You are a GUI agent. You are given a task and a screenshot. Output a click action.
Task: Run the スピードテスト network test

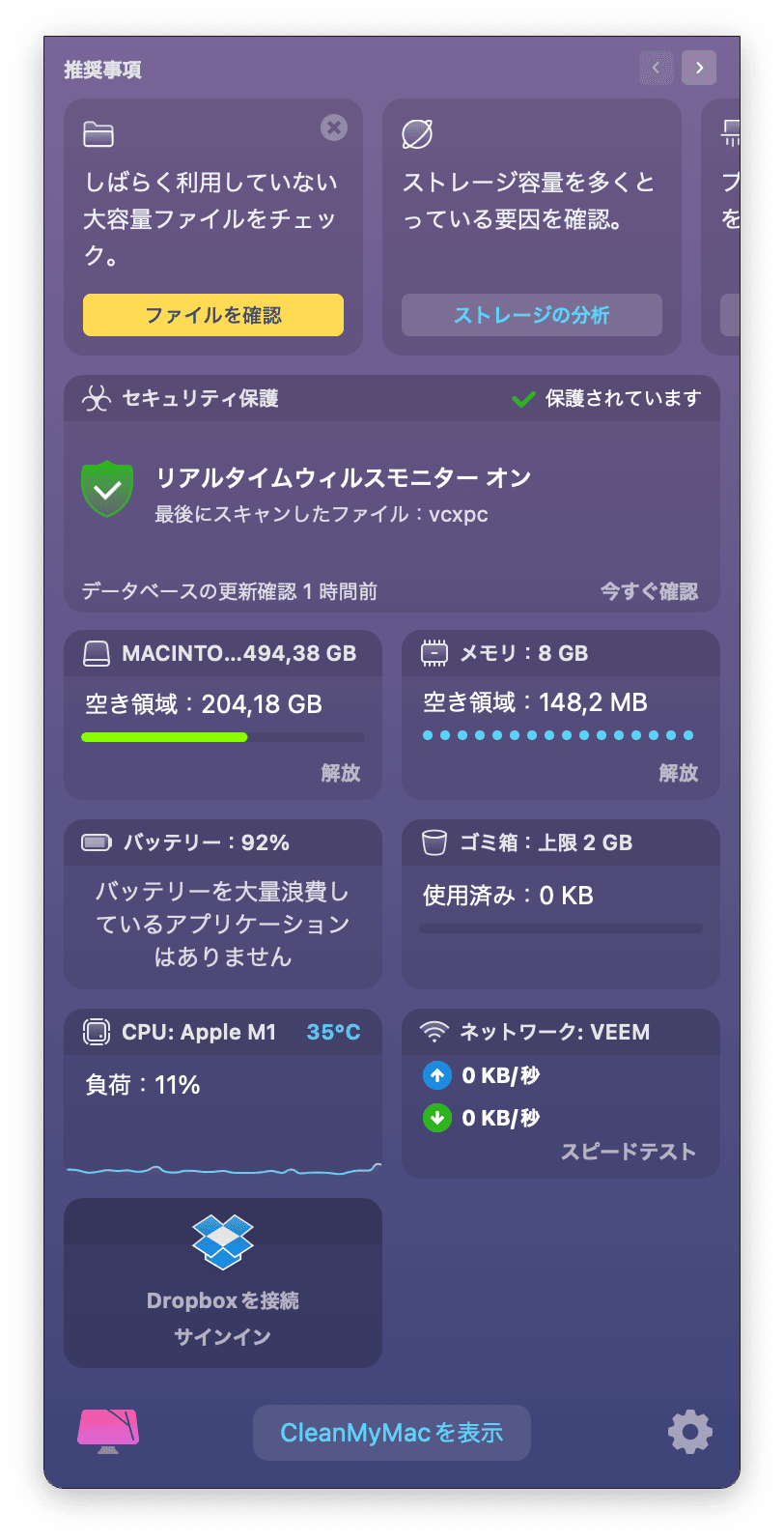[629, 1152]
